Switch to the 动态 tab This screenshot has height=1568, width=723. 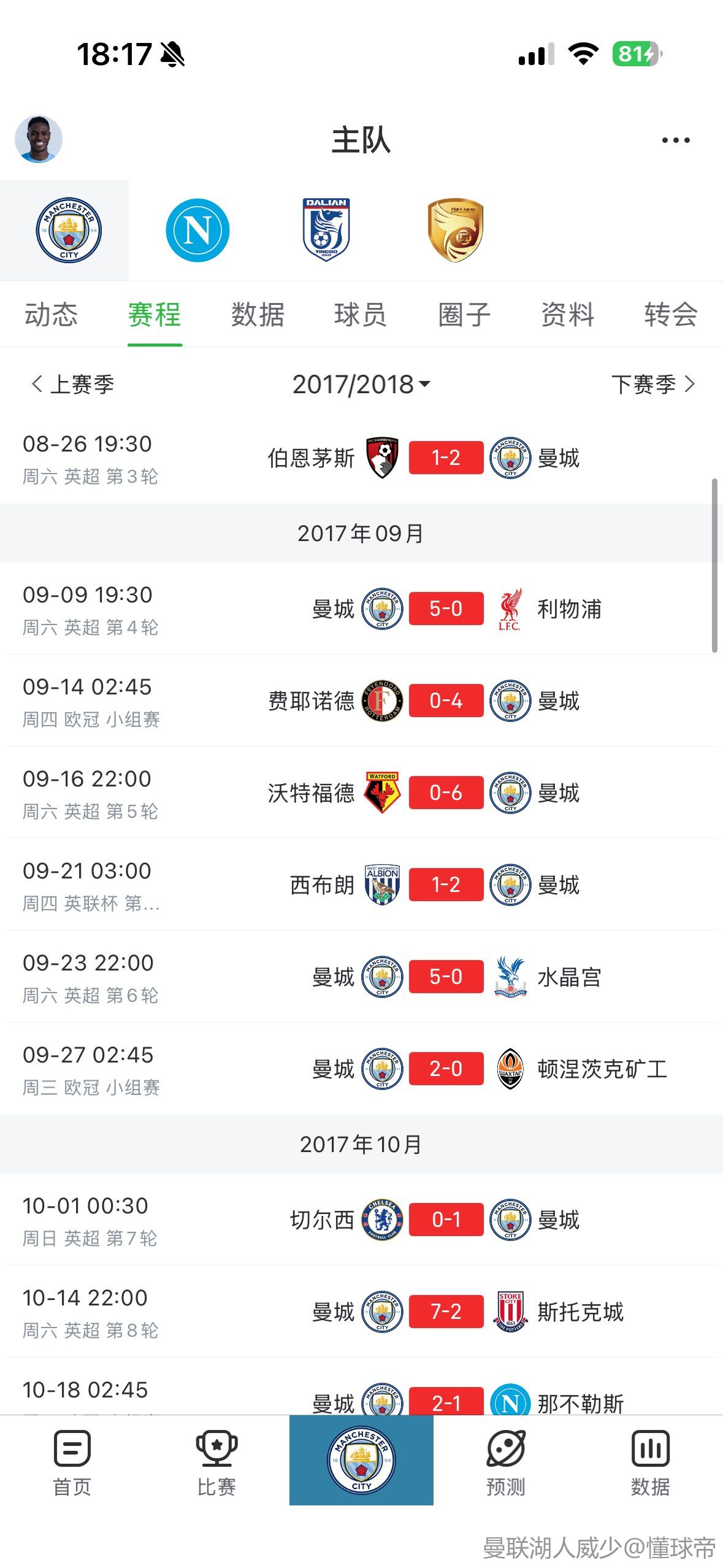tap(52, 315)
